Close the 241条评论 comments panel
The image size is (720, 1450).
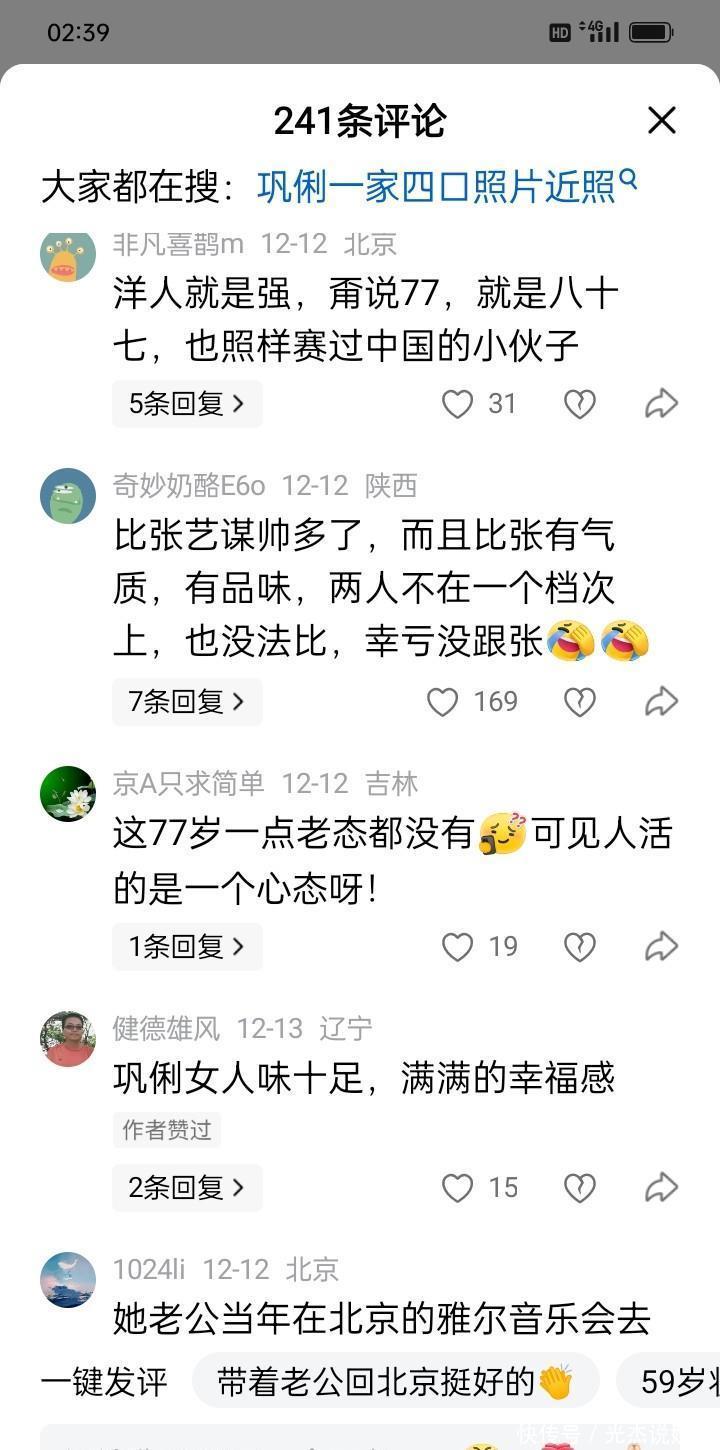(662, 121)
